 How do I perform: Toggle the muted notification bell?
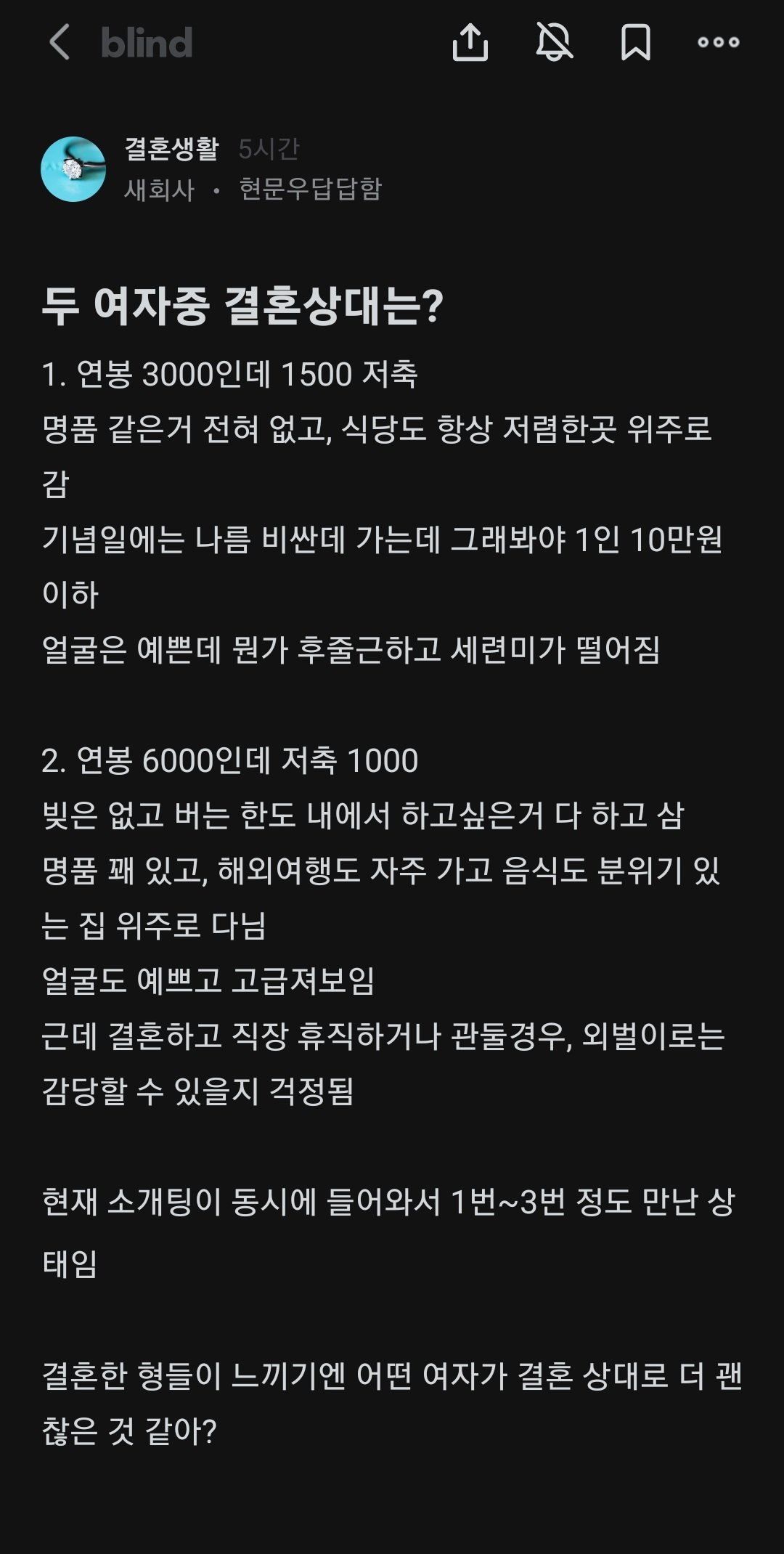pyautogui.click(x=554, y=41)
